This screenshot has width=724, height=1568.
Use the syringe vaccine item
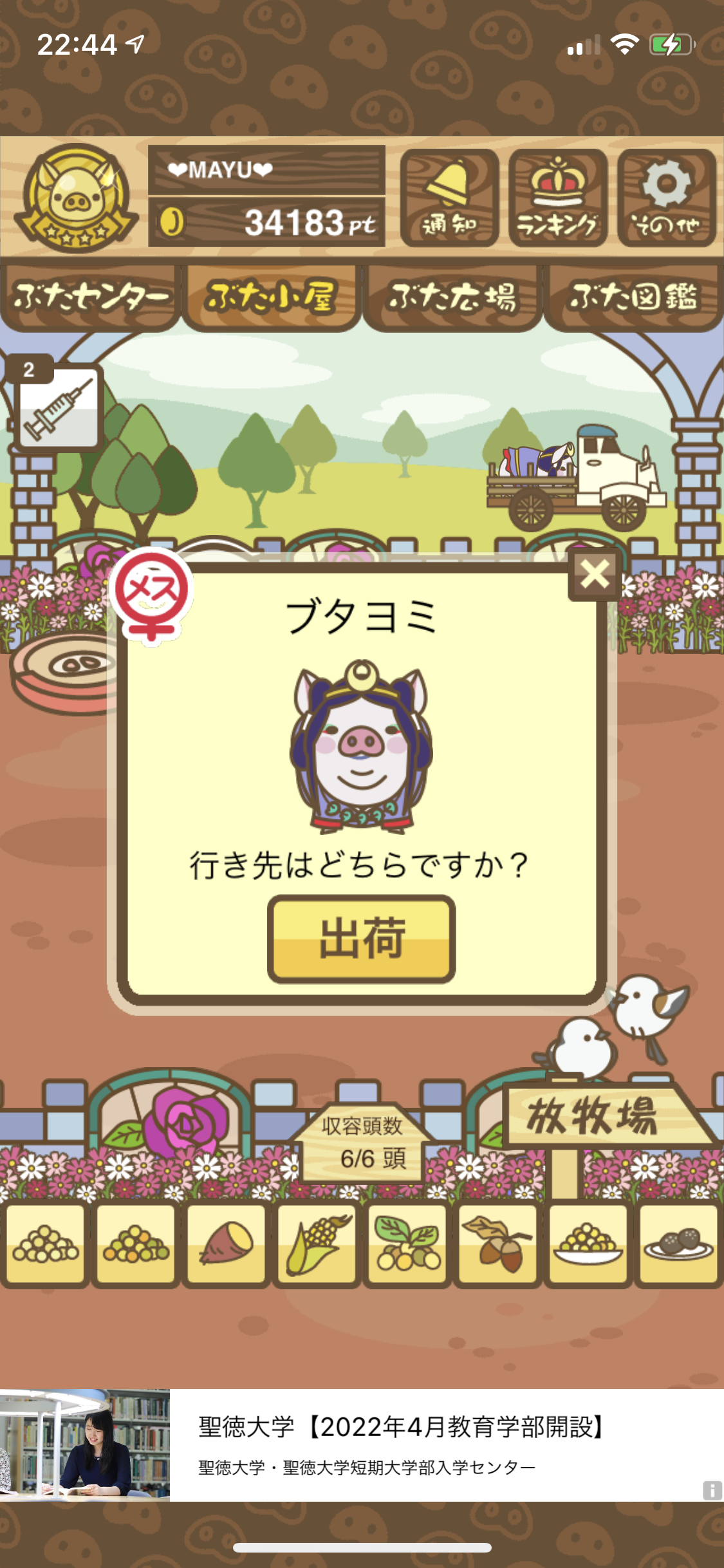coord(59,407)
